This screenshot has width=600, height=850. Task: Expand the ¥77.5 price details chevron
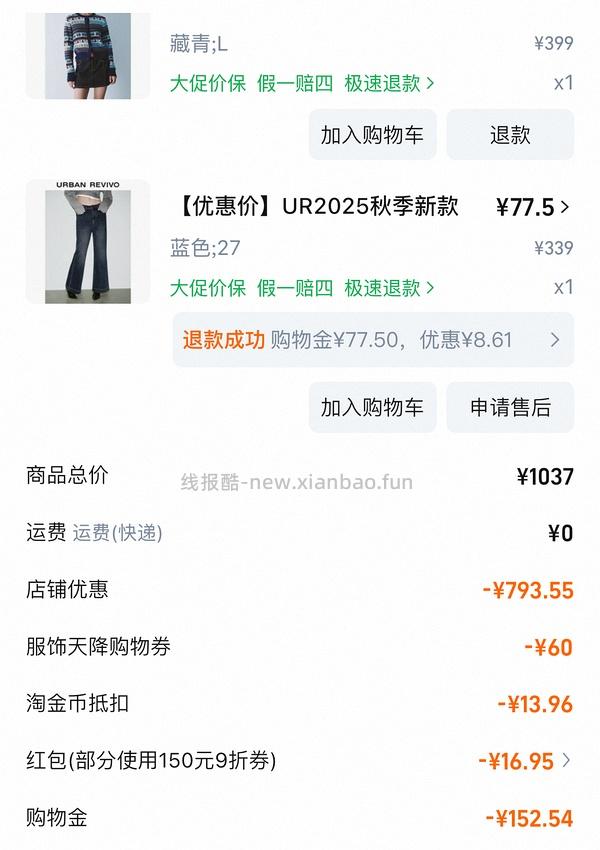pos(565,208)
